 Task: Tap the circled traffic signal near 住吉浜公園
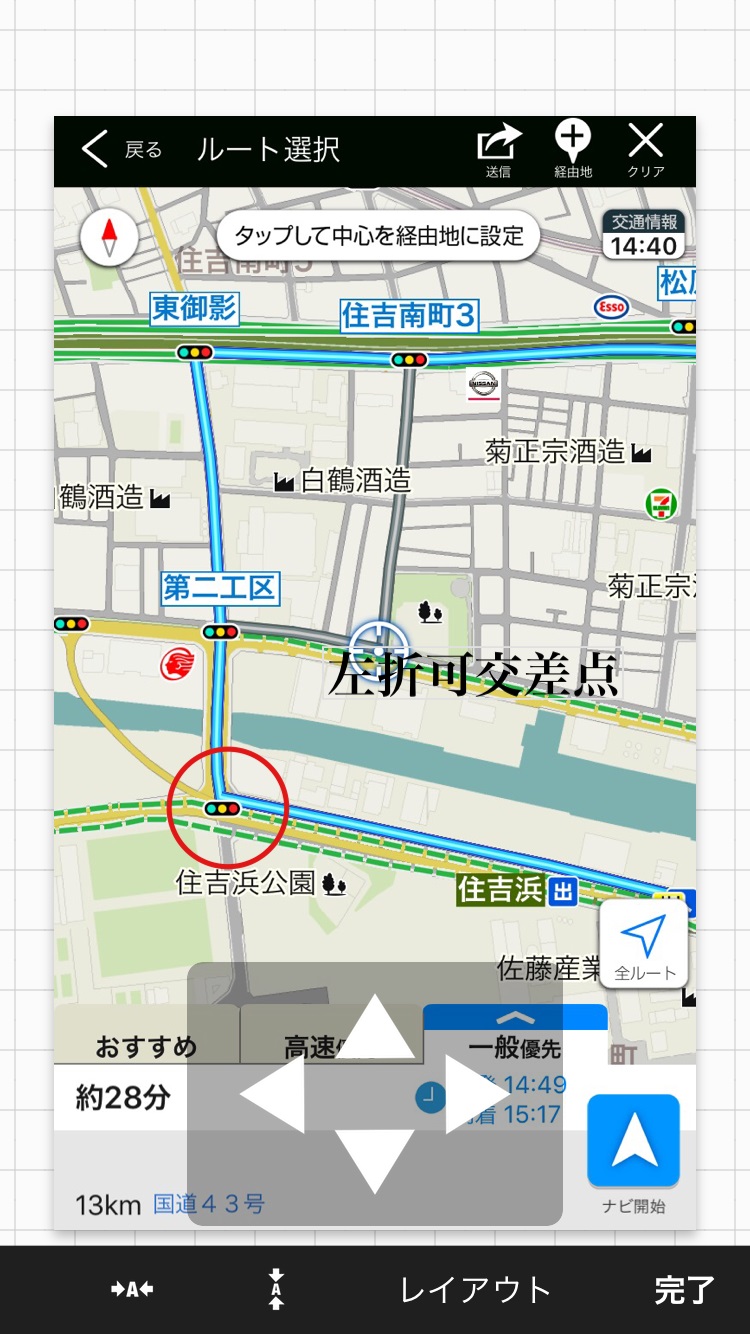[x=221, y=806]
